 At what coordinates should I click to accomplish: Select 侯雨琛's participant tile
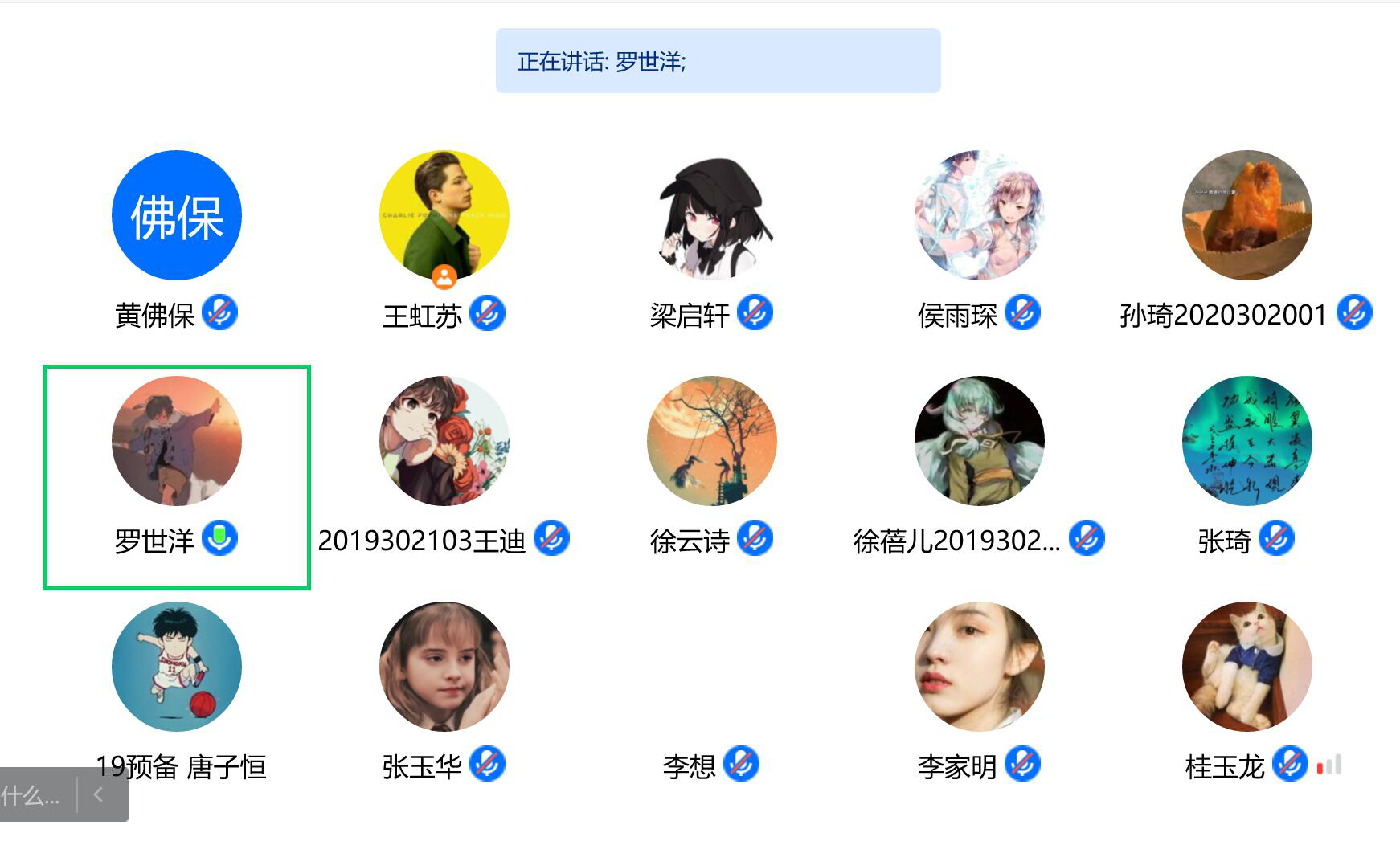(x=979, y=215)
